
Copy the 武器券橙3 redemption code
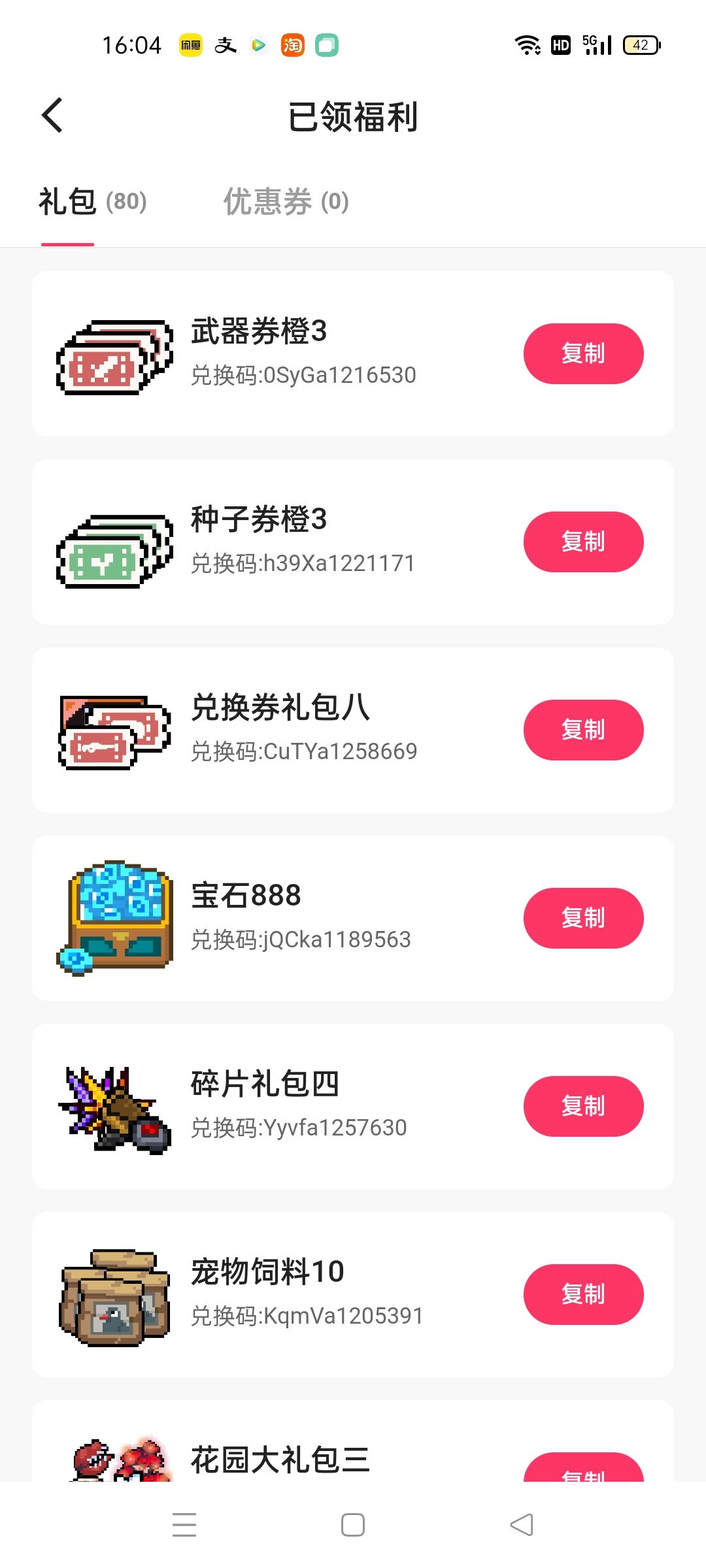coord(583,353)
